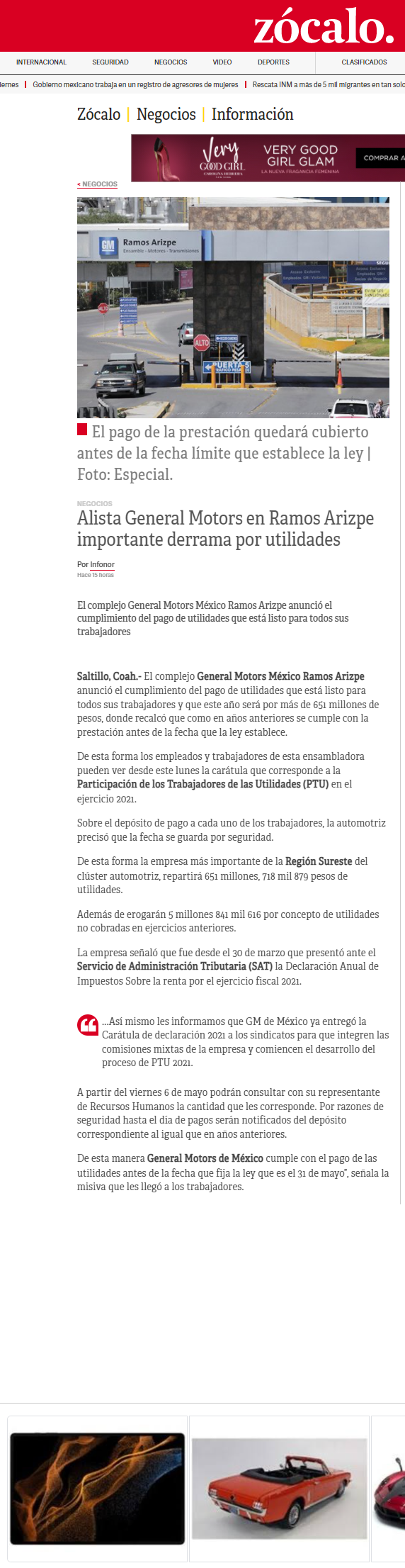
Task: Open the Rescata INM migrantes ticker headline
Action: [329, 84]
